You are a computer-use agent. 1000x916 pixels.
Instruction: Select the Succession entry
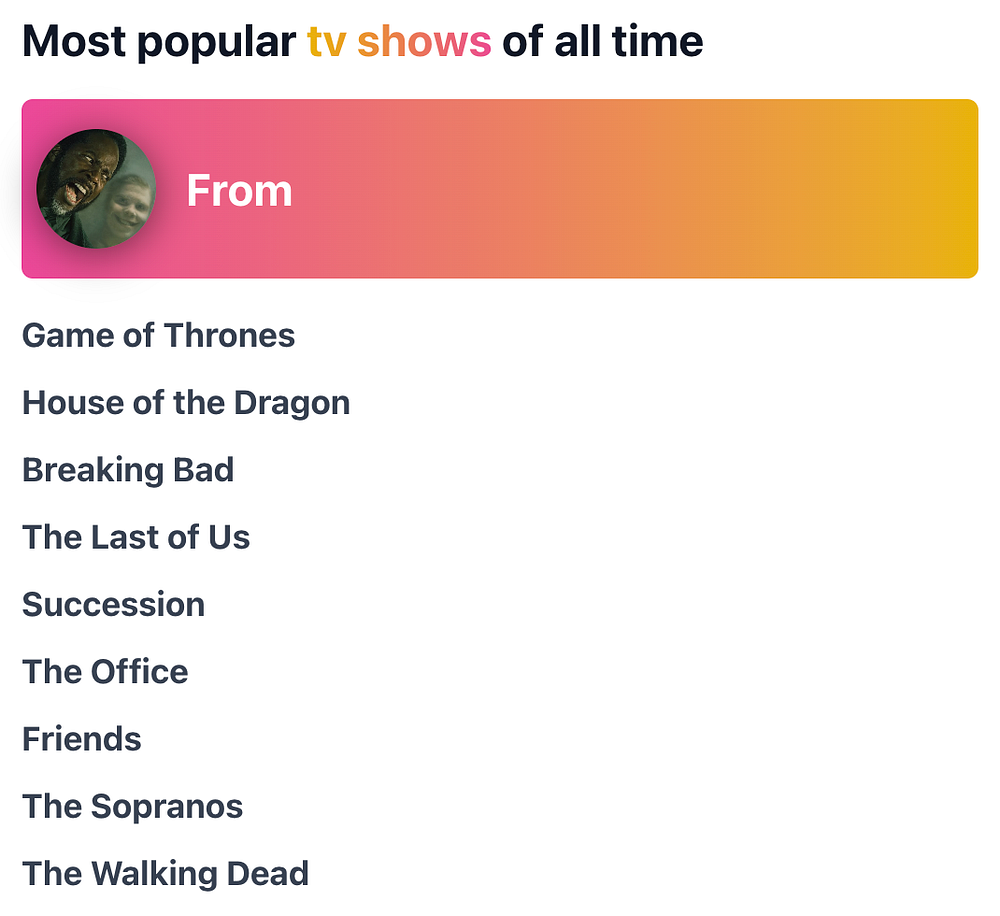point(114,604)
